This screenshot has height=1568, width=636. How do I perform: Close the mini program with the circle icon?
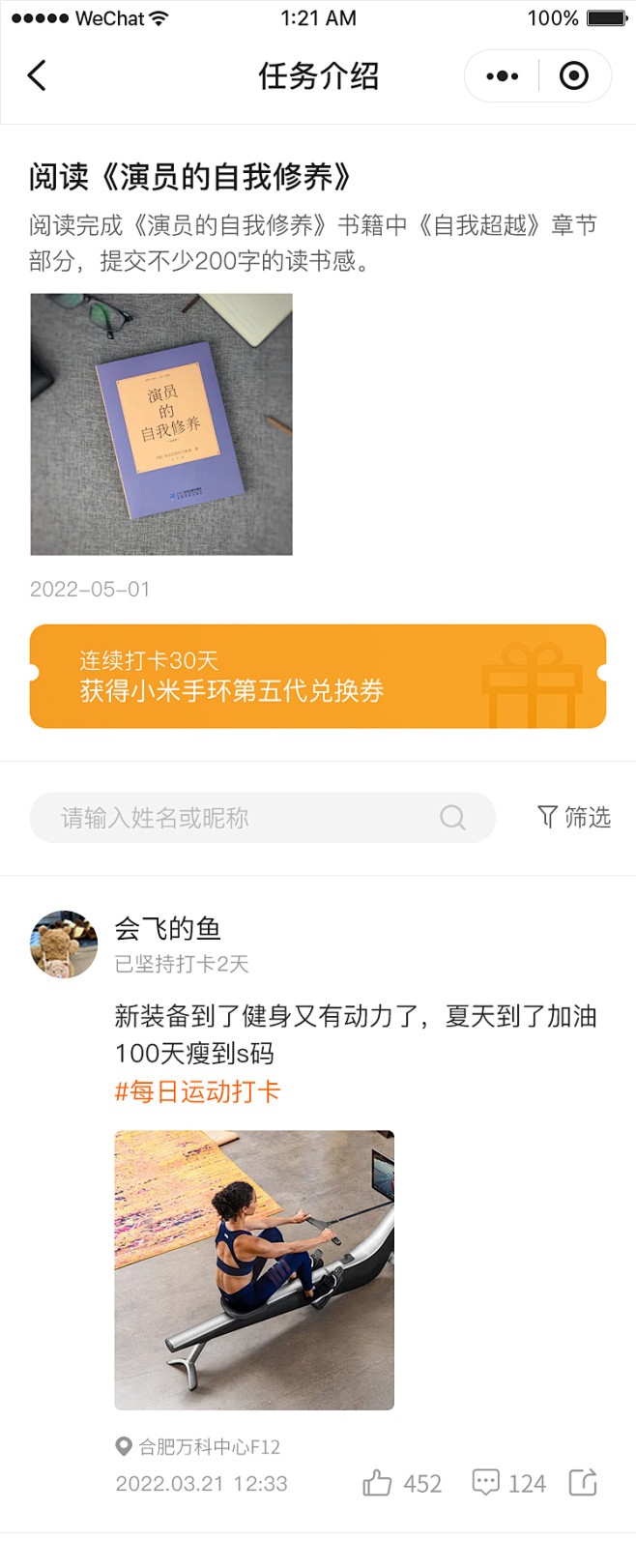574,76
